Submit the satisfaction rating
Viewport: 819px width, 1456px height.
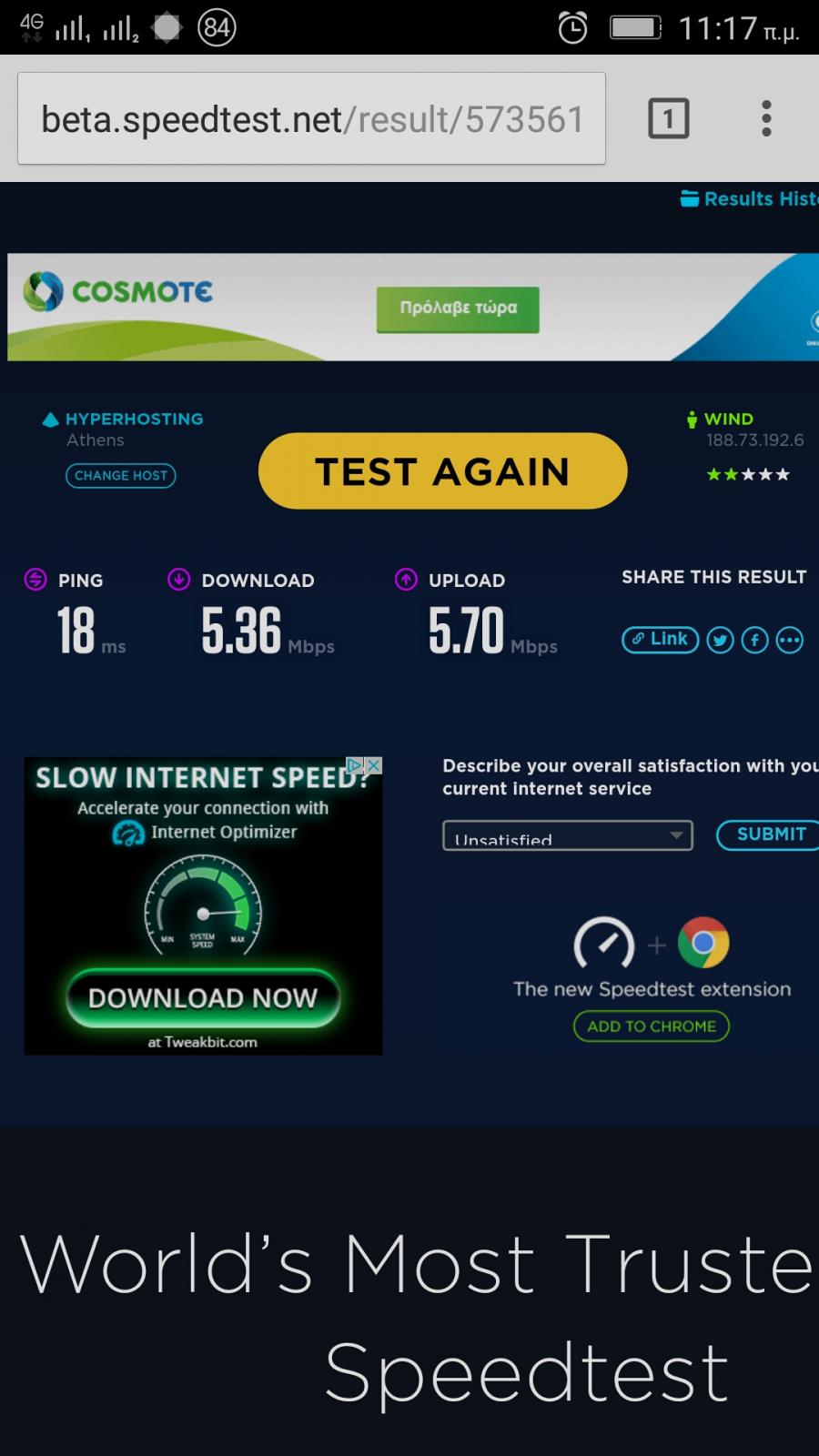(x=771, y=834)
